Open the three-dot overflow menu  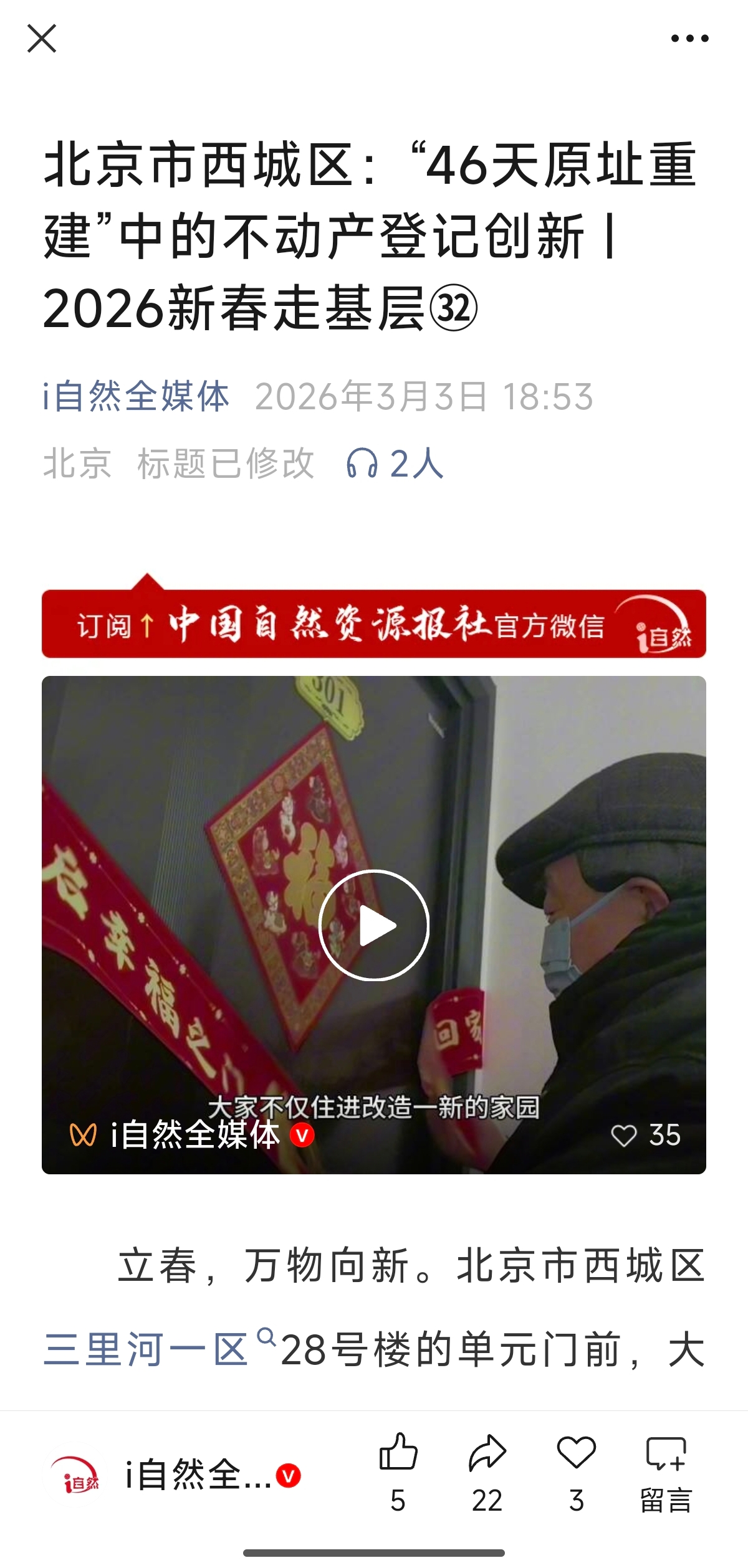click(x=689, y=39)
